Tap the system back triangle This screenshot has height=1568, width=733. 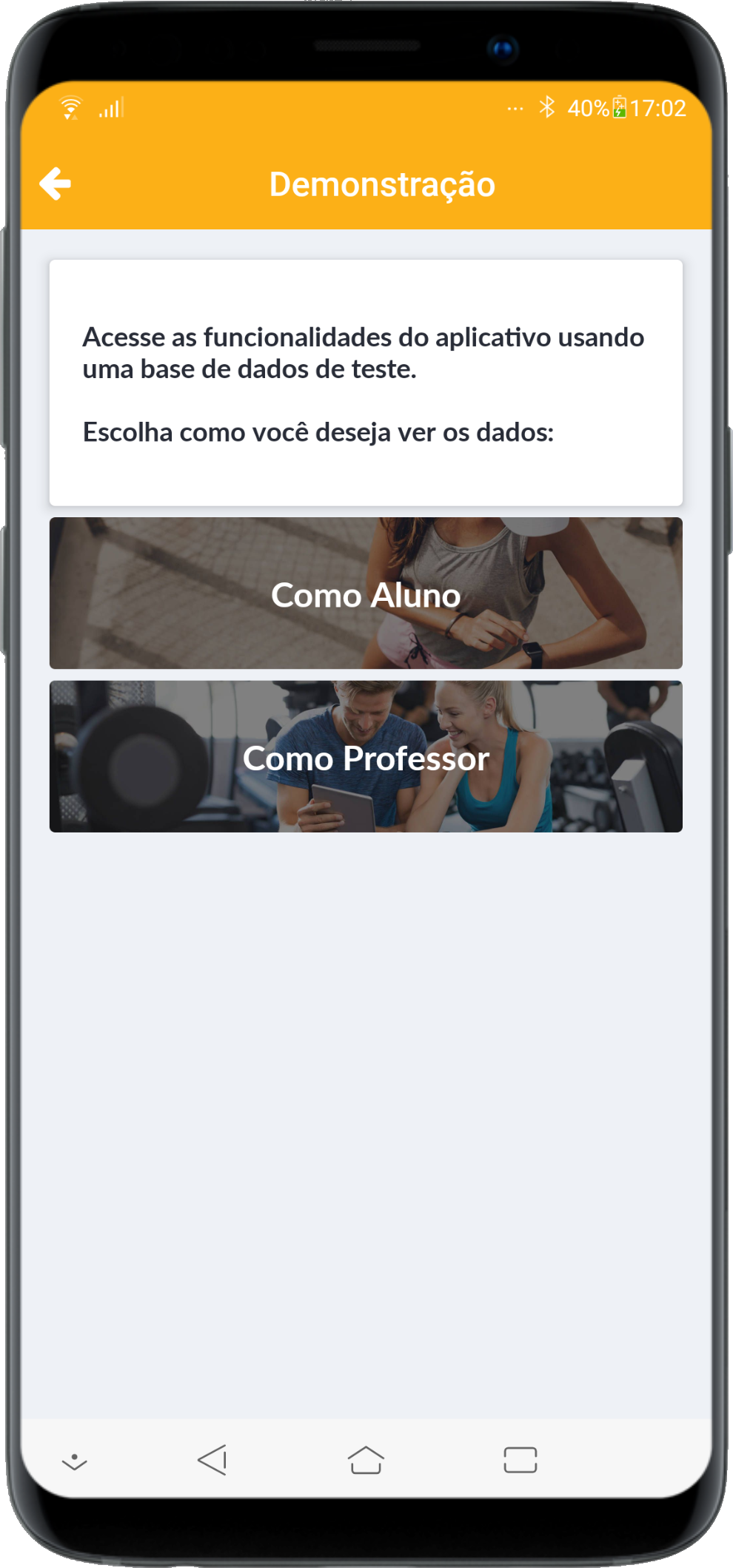tap(212, 1460)
